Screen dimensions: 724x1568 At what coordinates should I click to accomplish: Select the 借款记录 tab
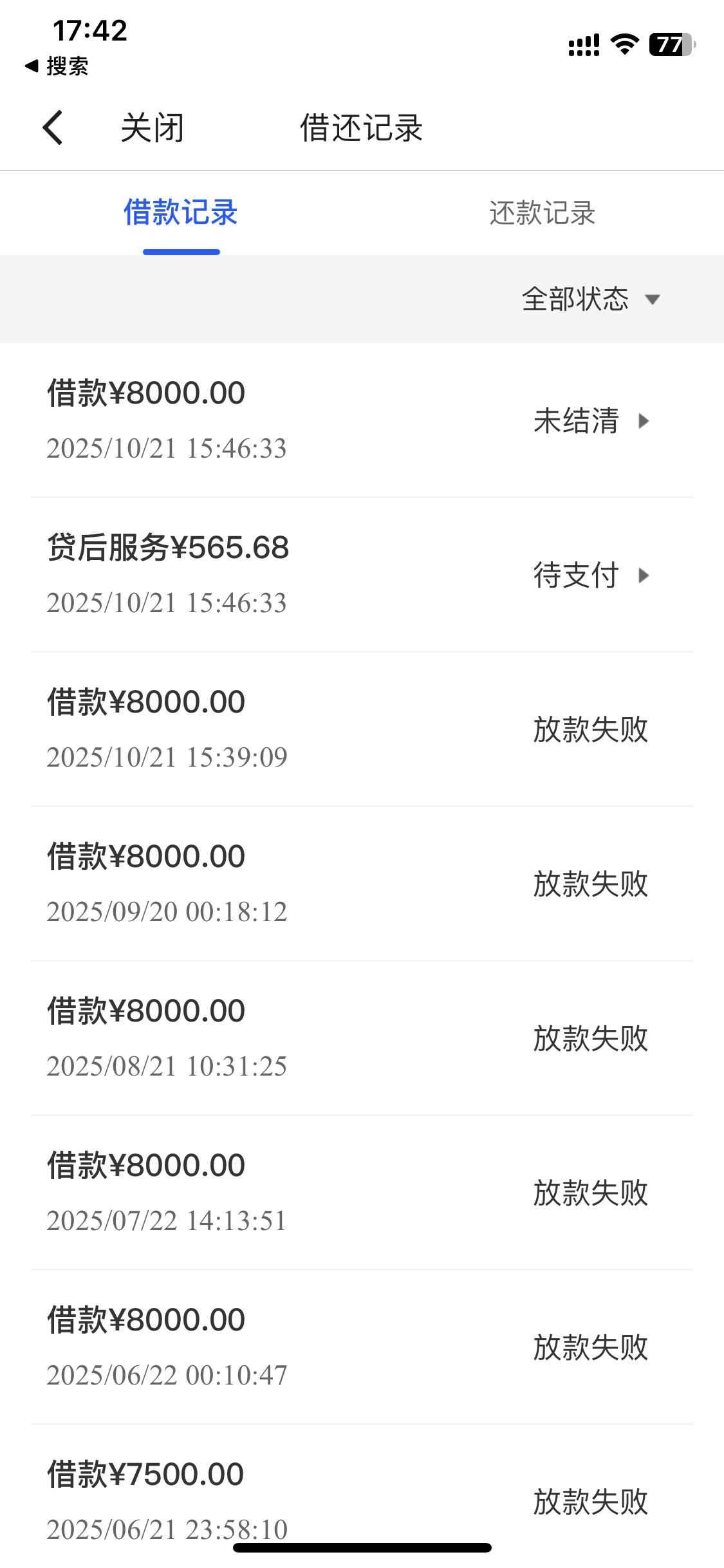point(181,213)
